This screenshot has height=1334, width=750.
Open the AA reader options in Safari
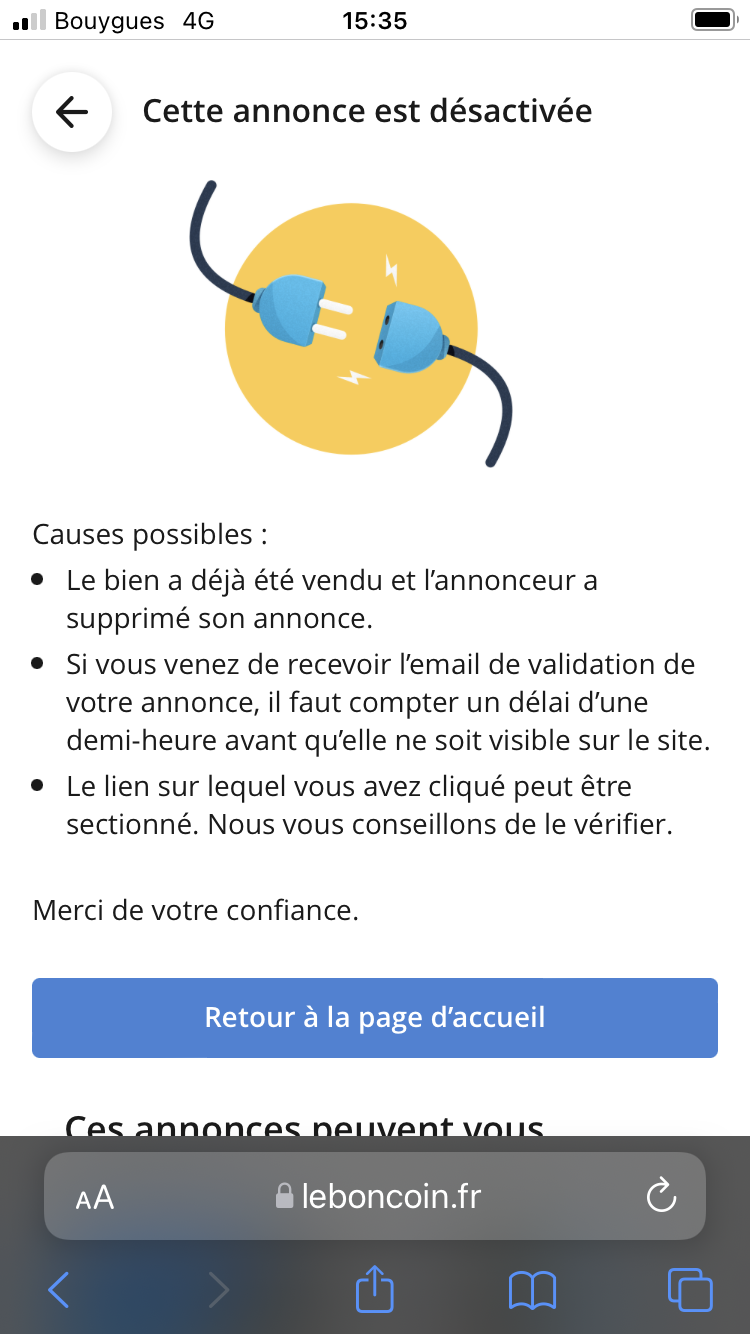[95, 1197]
